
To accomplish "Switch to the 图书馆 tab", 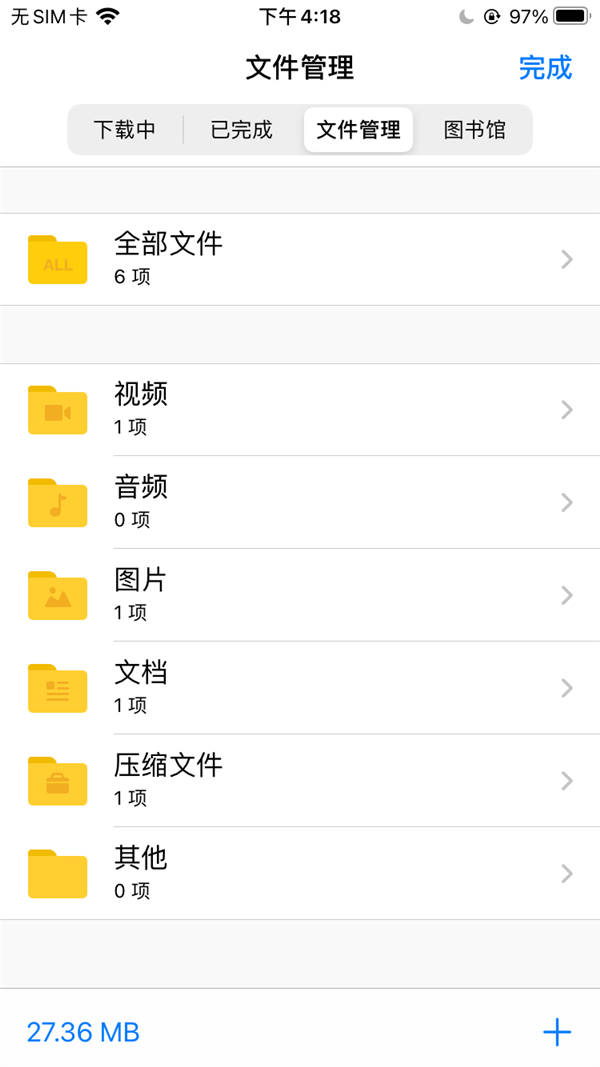I will 474,130.
